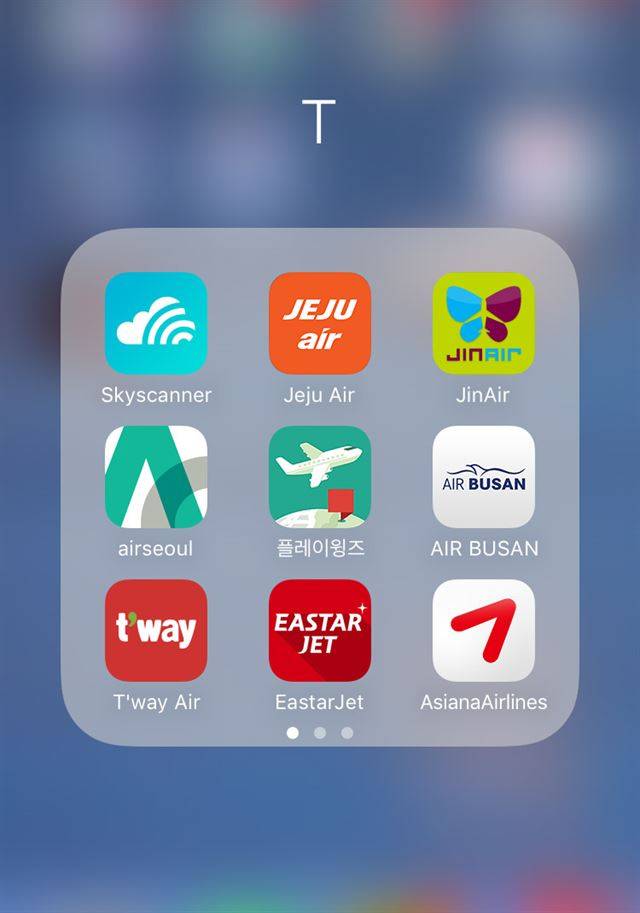Image resolution: width=640 pixels, height=913 pixels.
Task: Open the JinAir app
Action: click(483, 324)
